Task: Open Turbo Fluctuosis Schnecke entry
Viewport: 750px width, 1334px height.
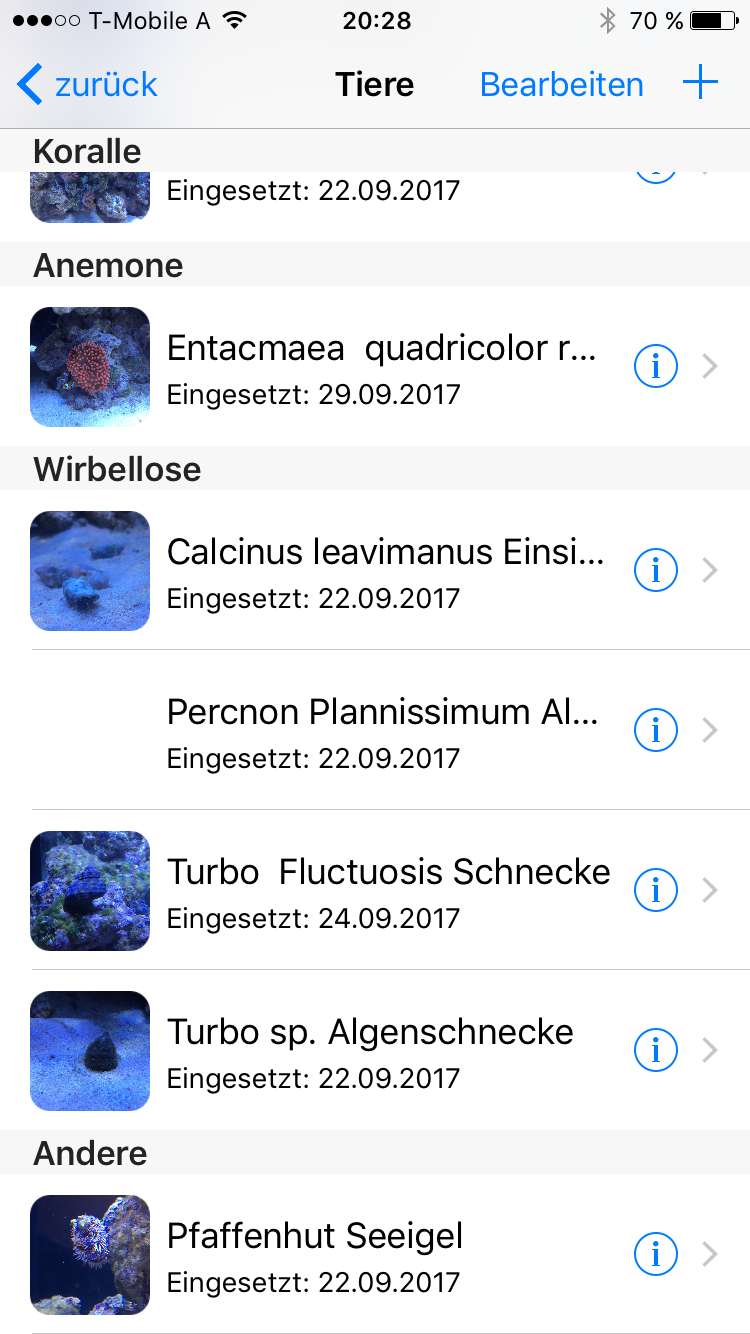Action: tap(380, 890)
